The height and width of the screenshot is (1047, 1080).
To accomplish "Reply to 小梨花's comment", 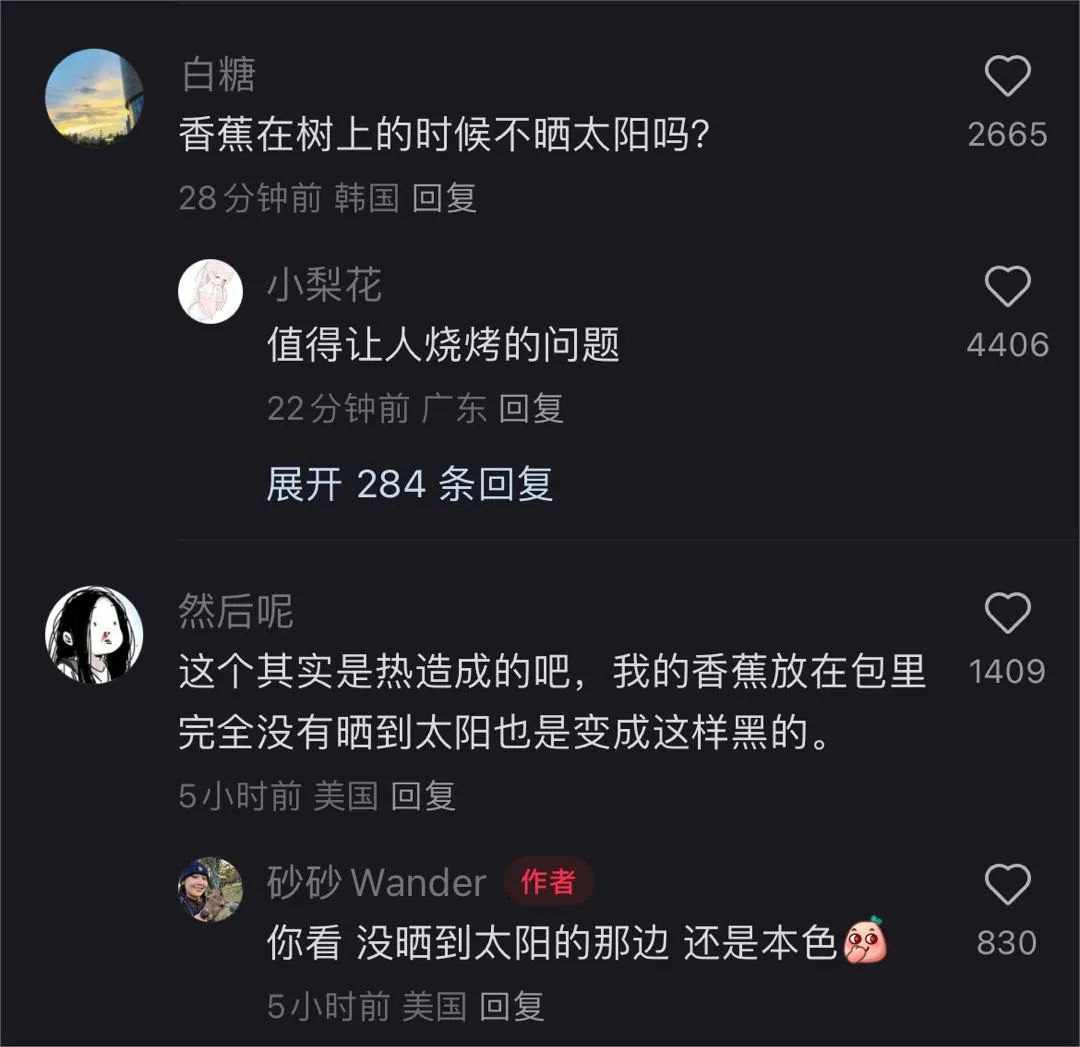I will point(531,408).
